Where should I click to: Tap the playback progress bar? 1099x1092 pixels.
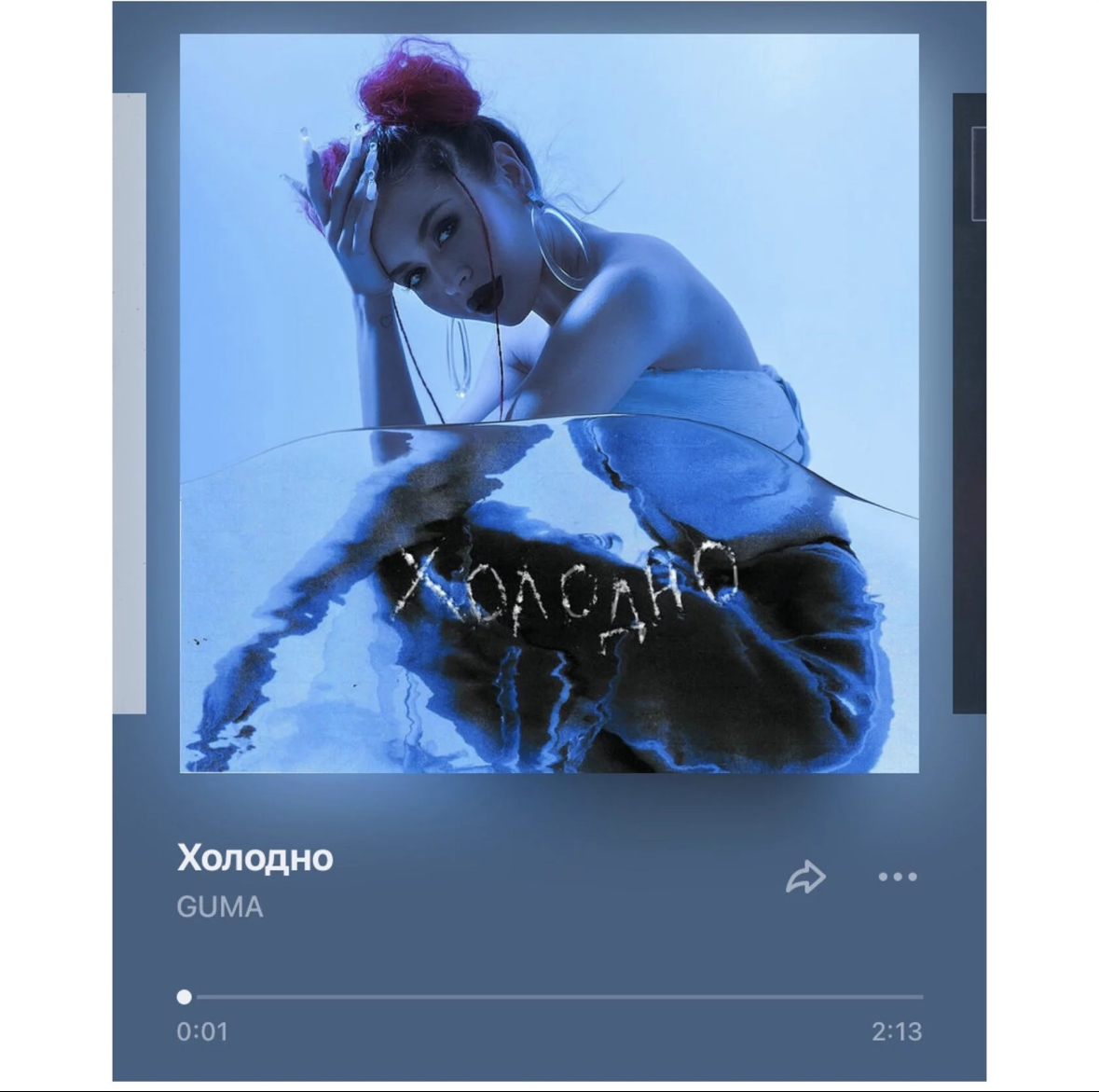pyautogui.click(x=551, y=997)
